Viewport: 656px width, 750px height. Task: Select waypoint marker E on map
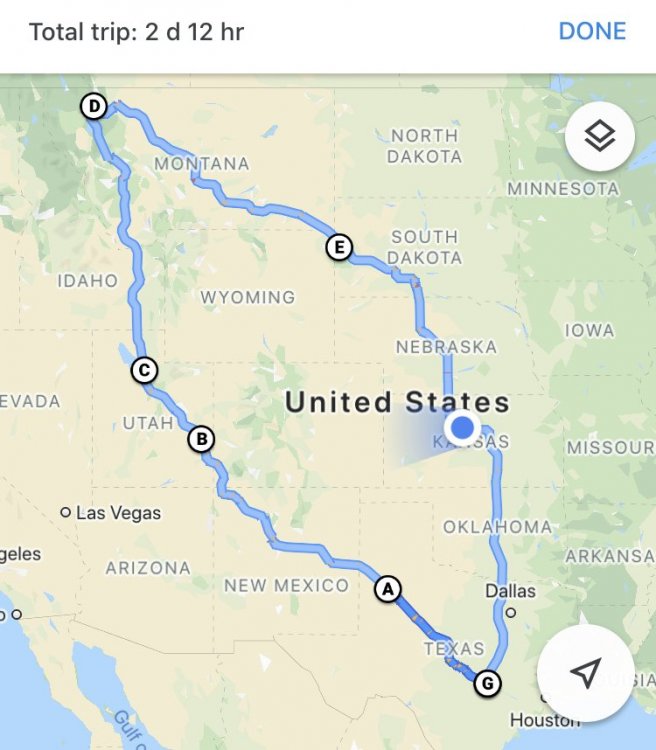tap(340, 247)
